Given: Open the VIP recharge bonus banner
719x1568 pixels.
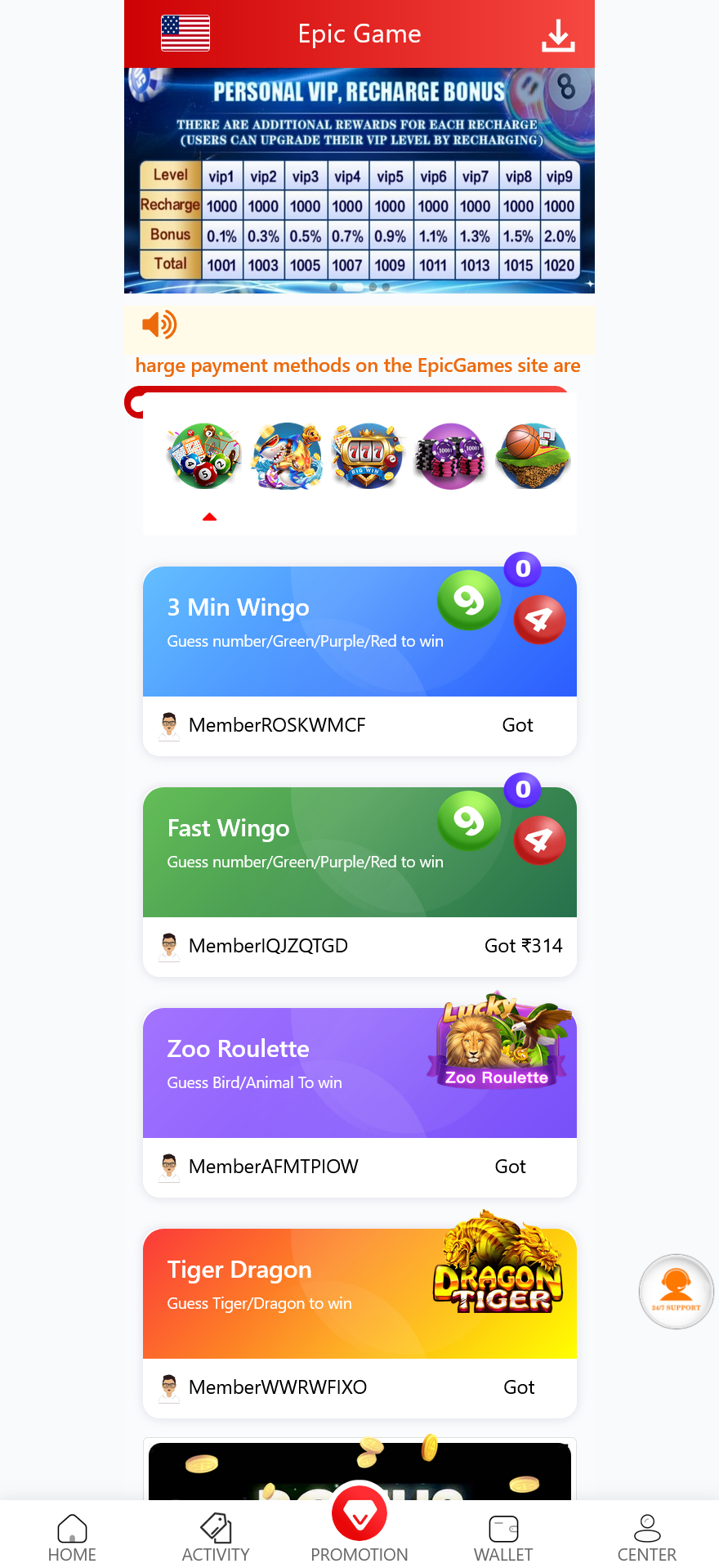Looking at the screenshot, I should [359, 181].
